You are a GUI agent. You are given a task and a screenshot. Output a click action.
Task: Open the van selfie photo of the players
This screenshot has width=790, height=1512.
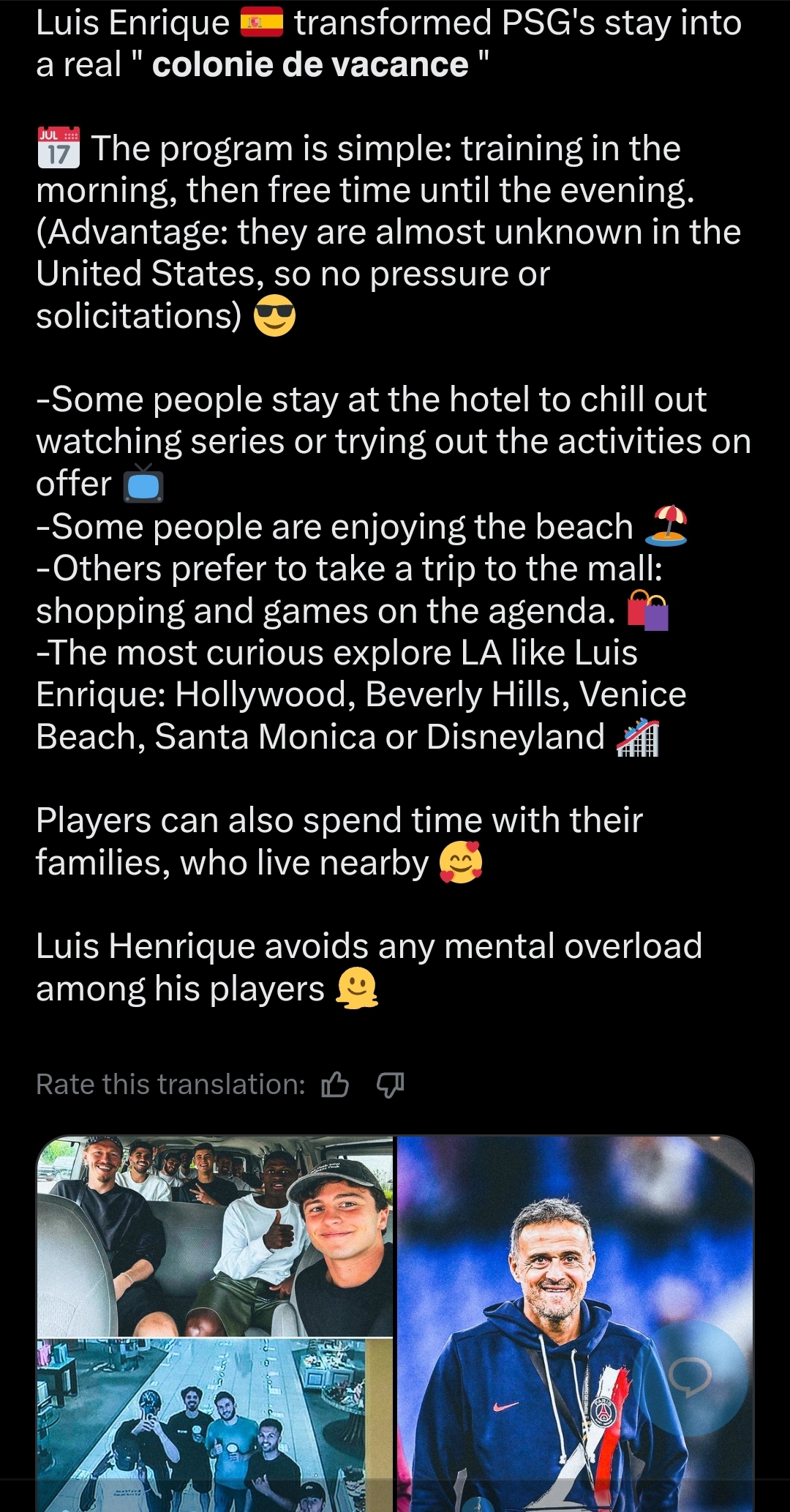tap(215, 1236)
